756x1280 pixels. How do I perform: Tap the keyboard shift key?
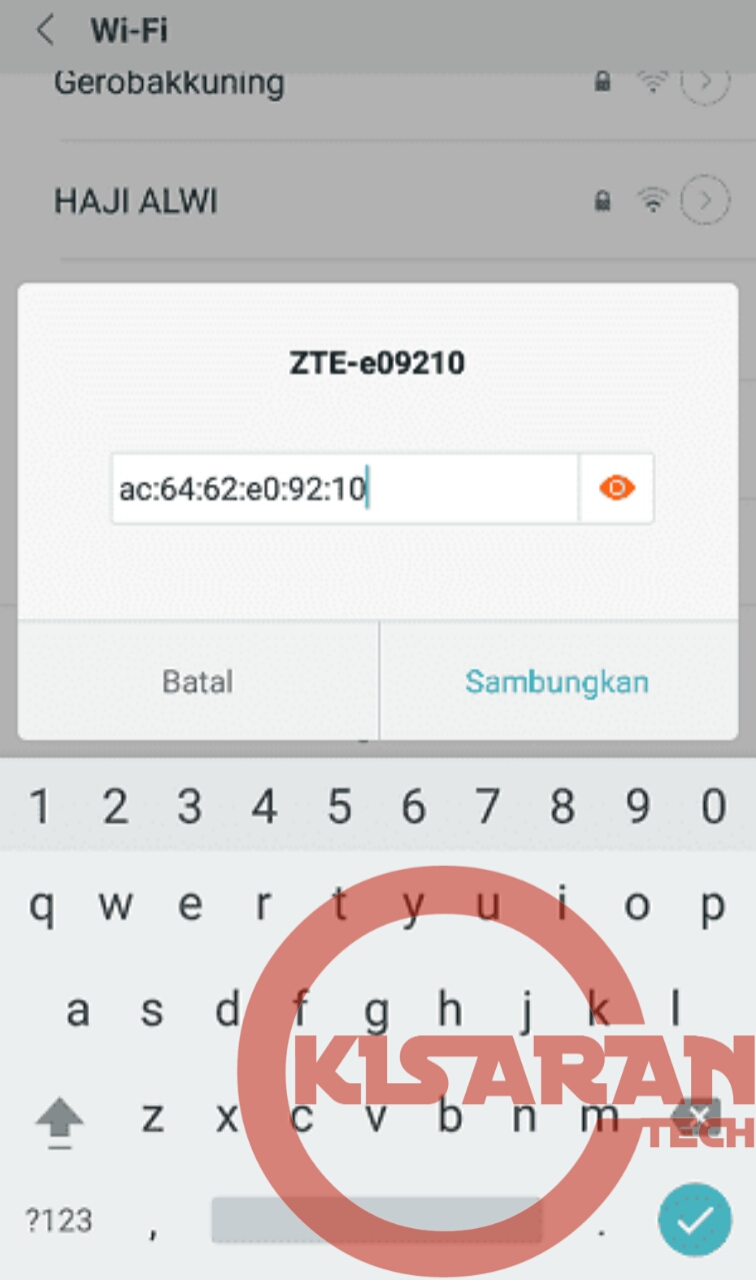pyautogui.click(x=60, y=1118)
